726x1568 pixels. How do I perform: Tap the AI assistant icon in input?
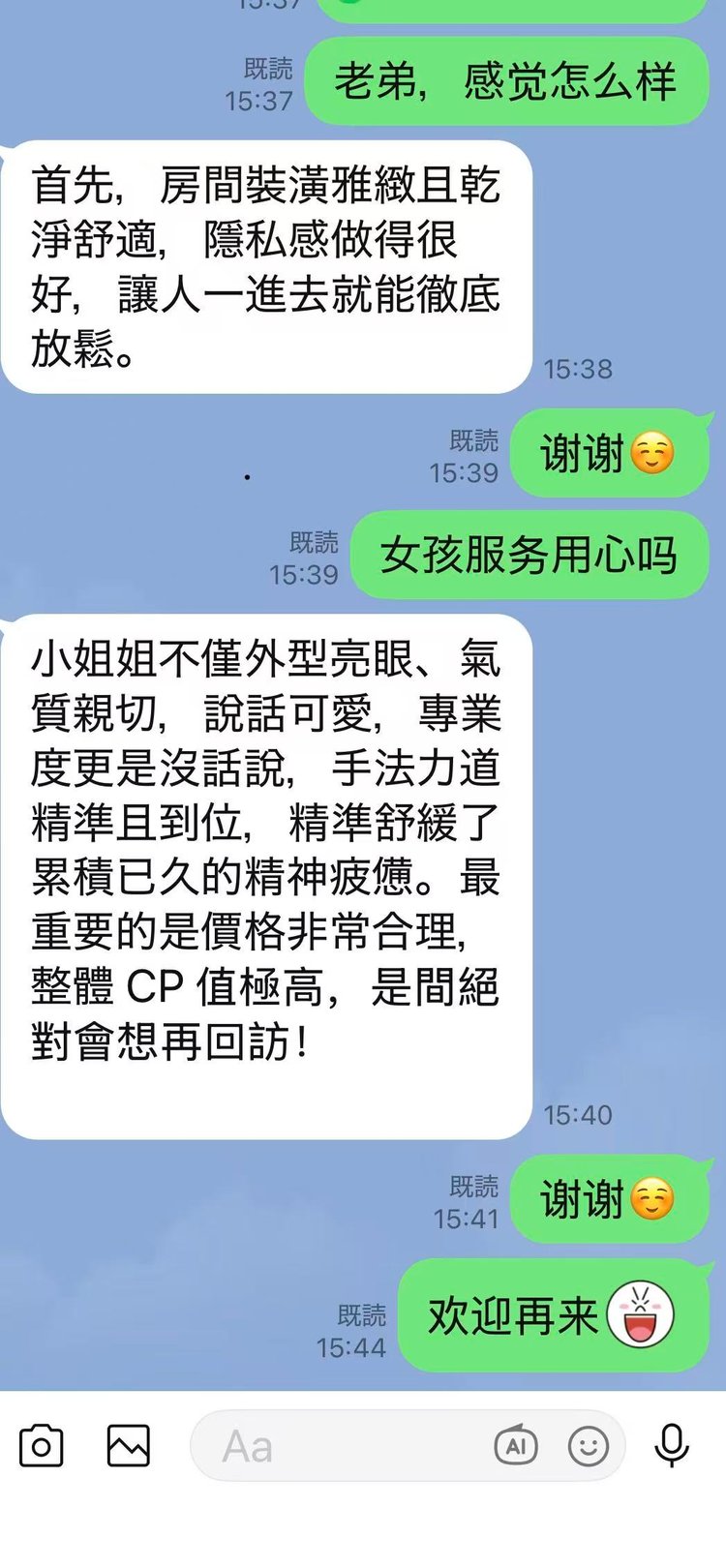516,1446
